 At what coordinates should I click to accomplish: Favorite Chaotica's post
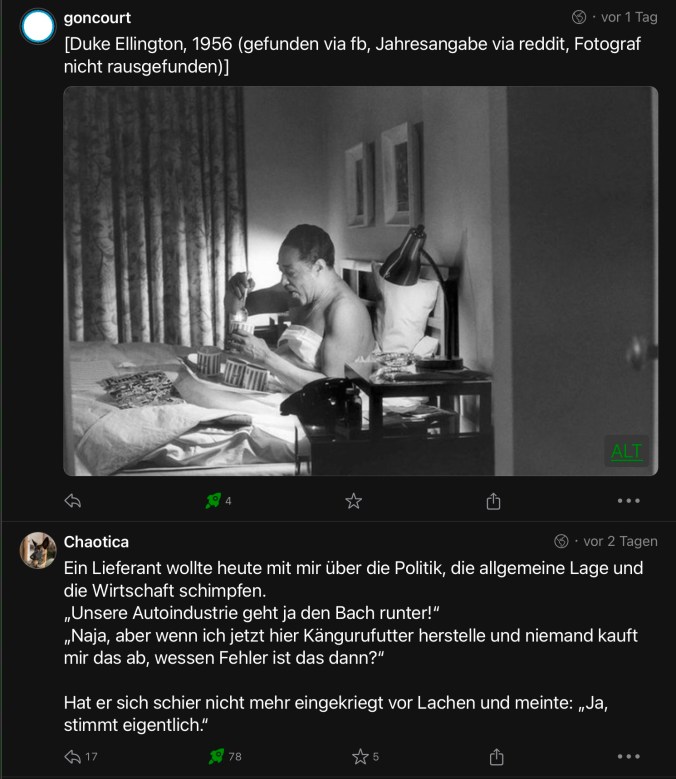point(360,757)
